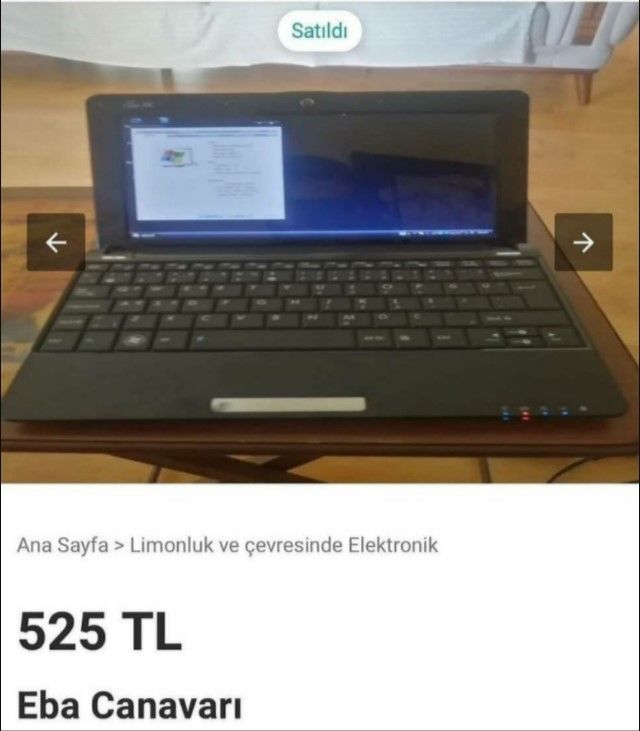Open Limonluk ve çevresinde Elektronik category

(x=284, y=546)
